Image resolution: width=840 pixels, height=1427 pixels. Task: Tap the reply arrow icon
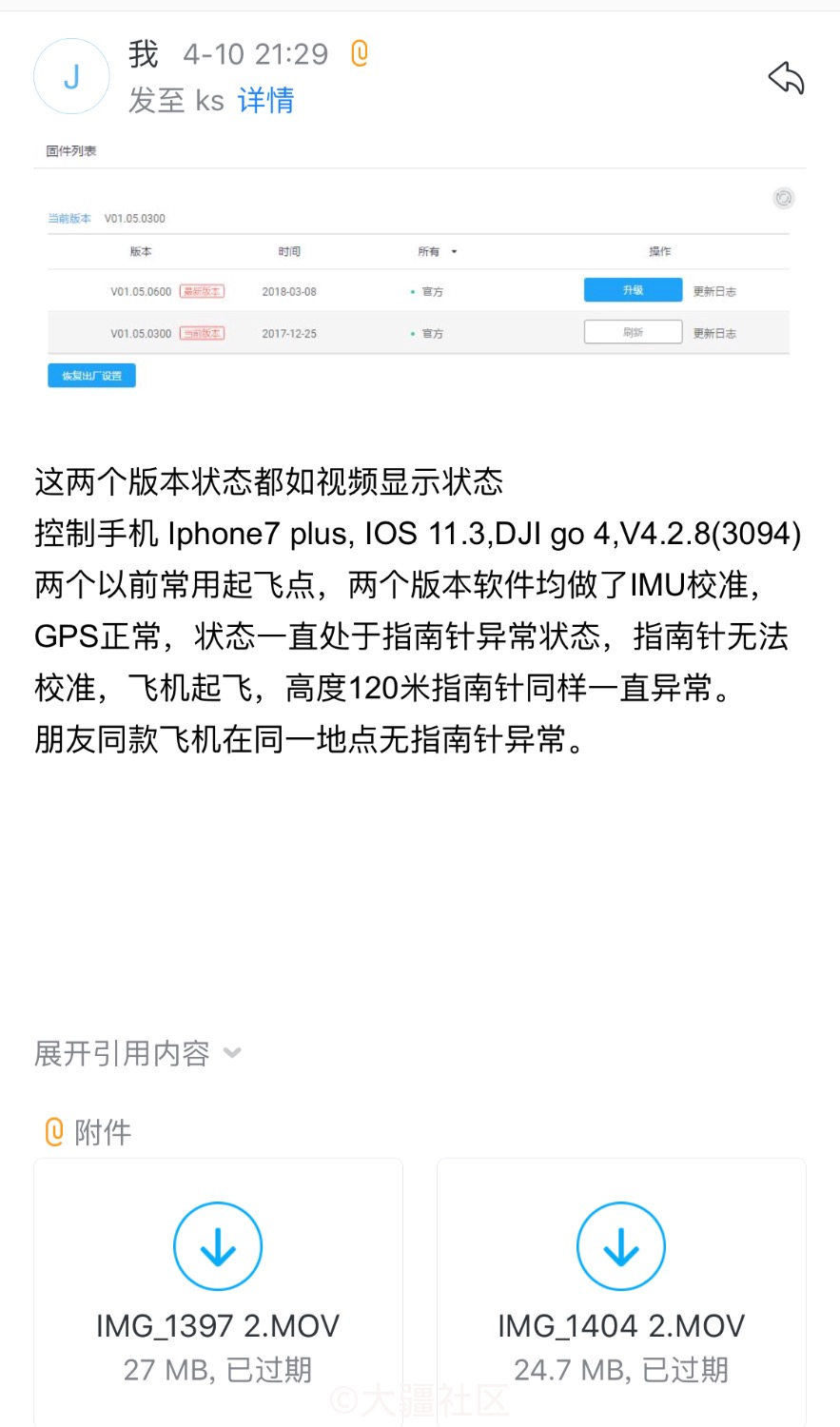click(x=786, y=78)
